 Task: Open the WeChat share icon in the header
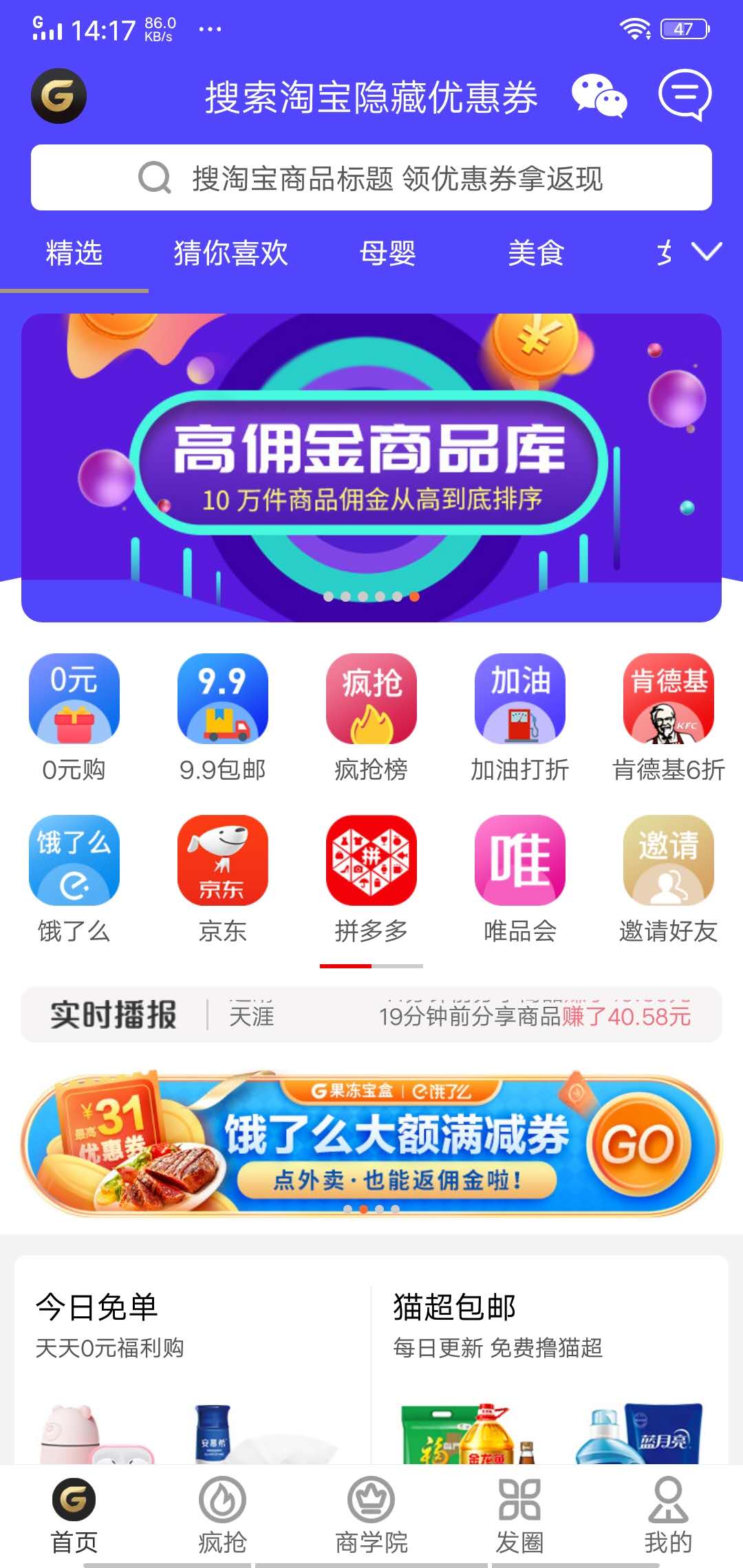(600, 96)
